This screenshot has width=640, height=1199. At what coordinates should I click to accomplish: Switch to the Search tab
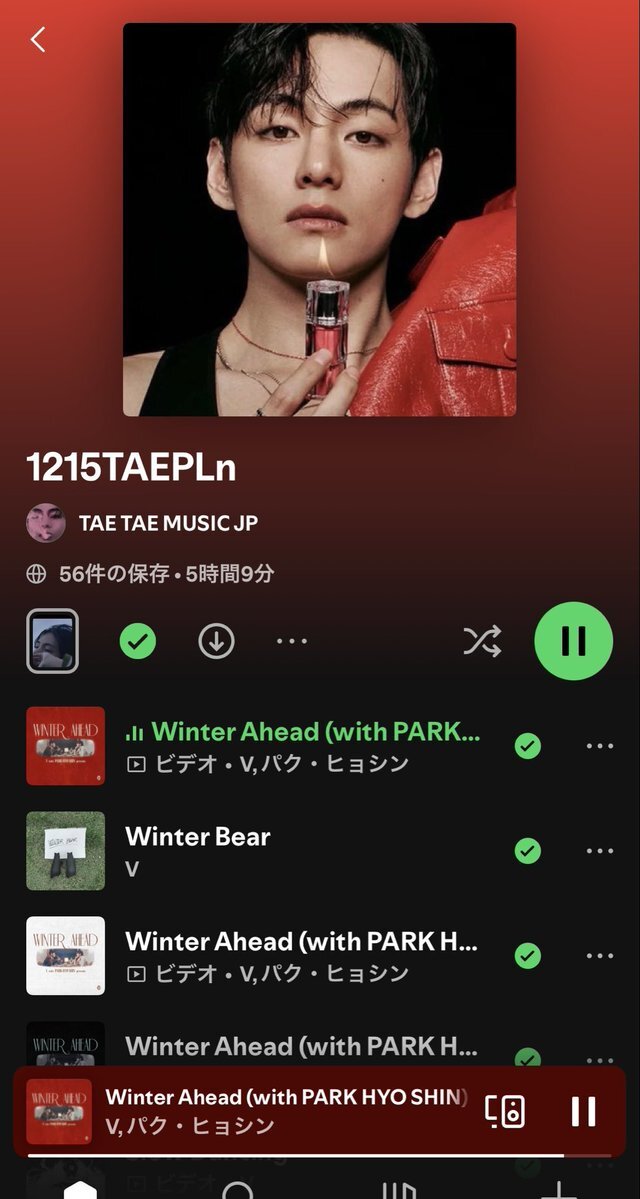(238, 1189)
